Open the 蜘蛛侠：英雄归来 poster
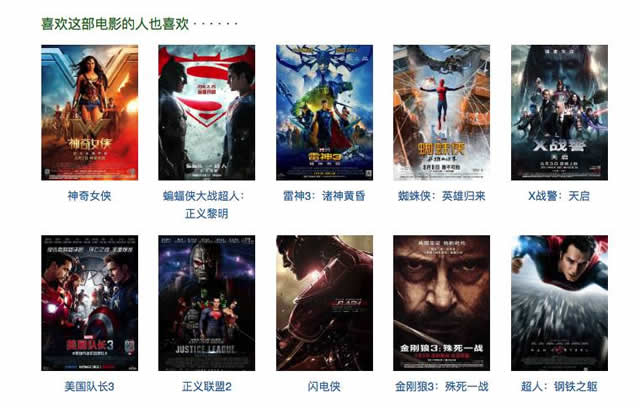Viewport: 640px width, 408px height. (441, 112)
